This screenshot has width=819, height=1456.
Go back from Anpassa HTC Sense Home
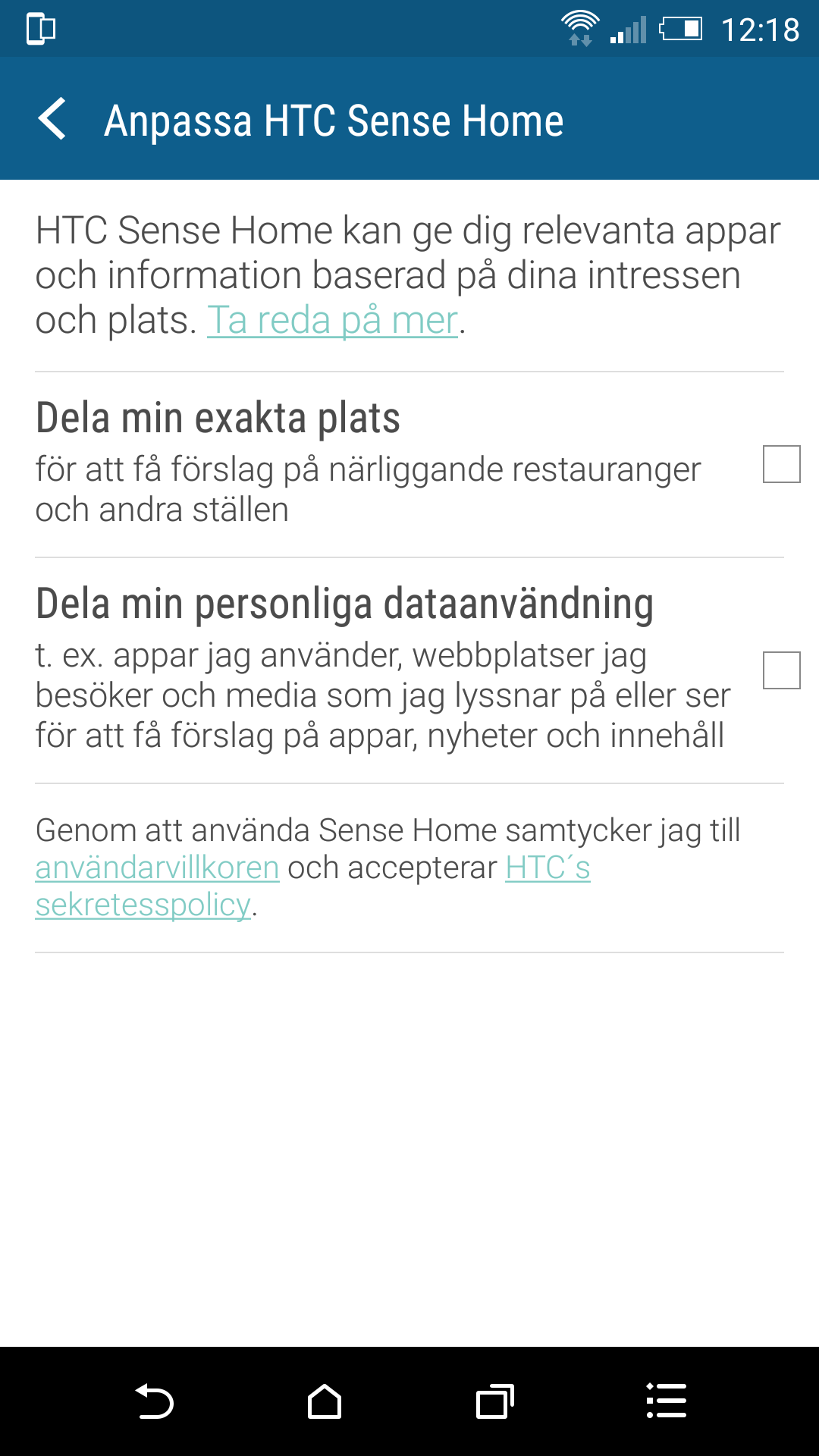tap(52, 119)
